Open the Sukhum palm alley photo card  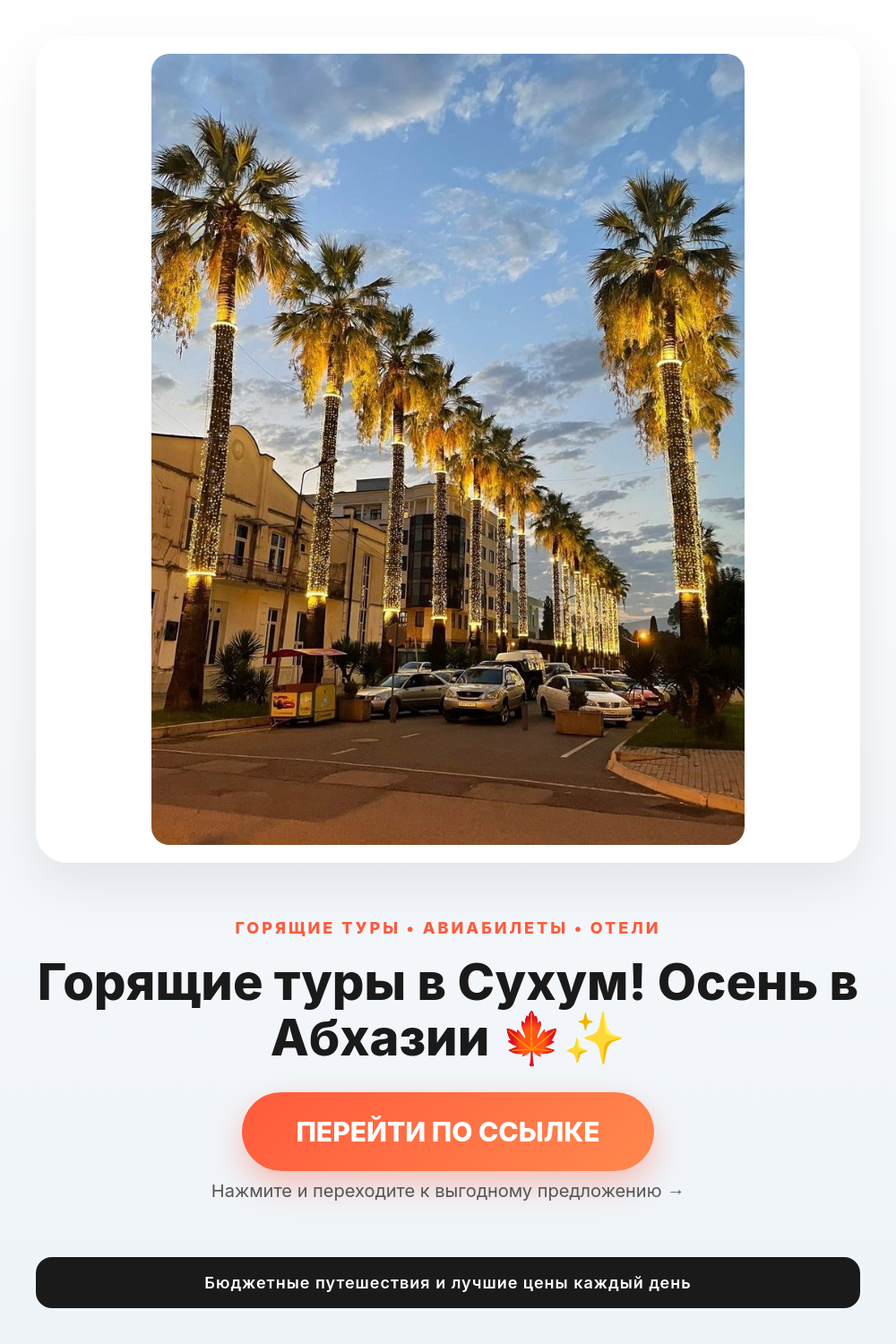(x=448, y=449)
